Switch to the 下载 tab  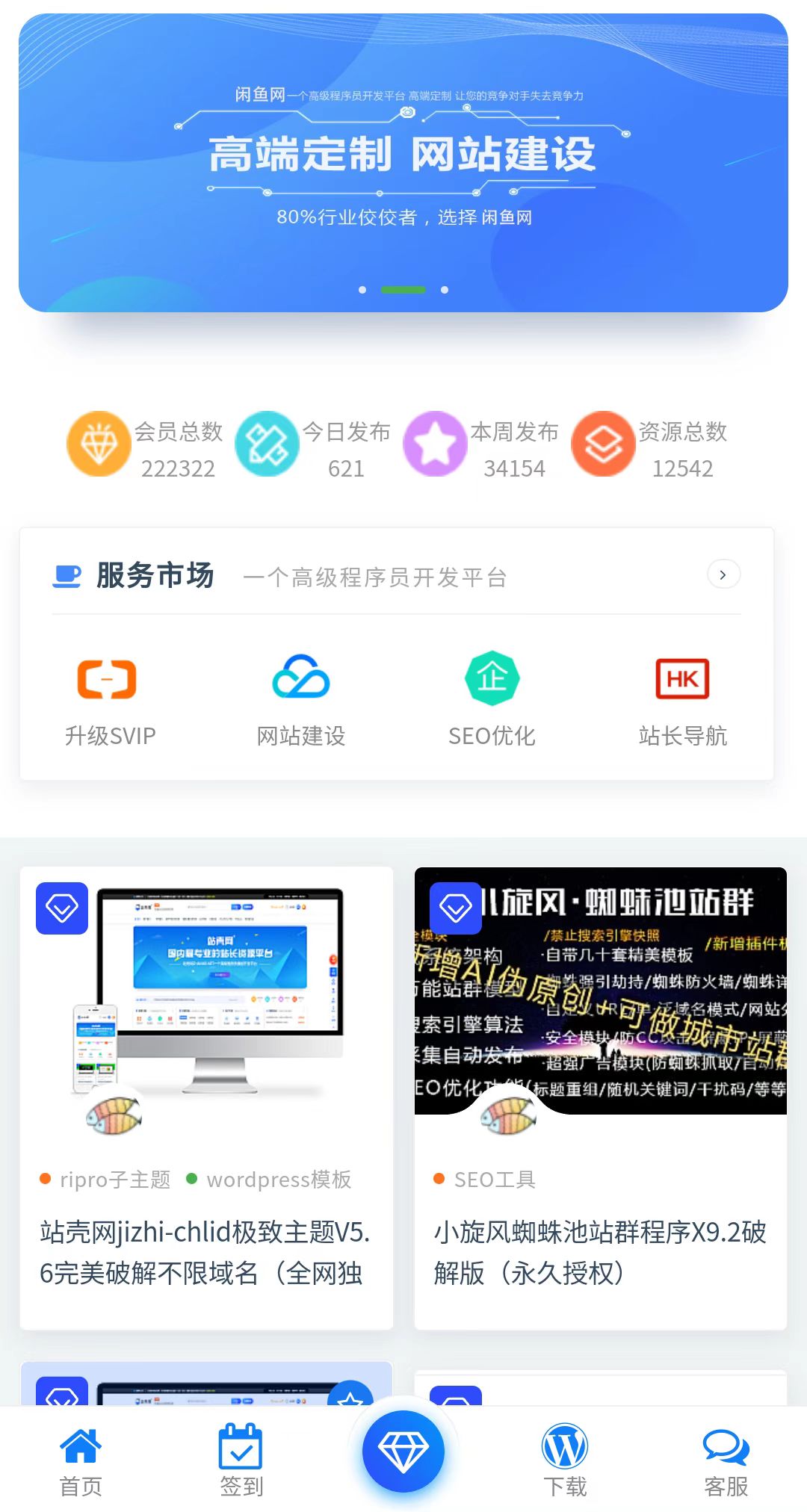click(x=565, y=1460)
